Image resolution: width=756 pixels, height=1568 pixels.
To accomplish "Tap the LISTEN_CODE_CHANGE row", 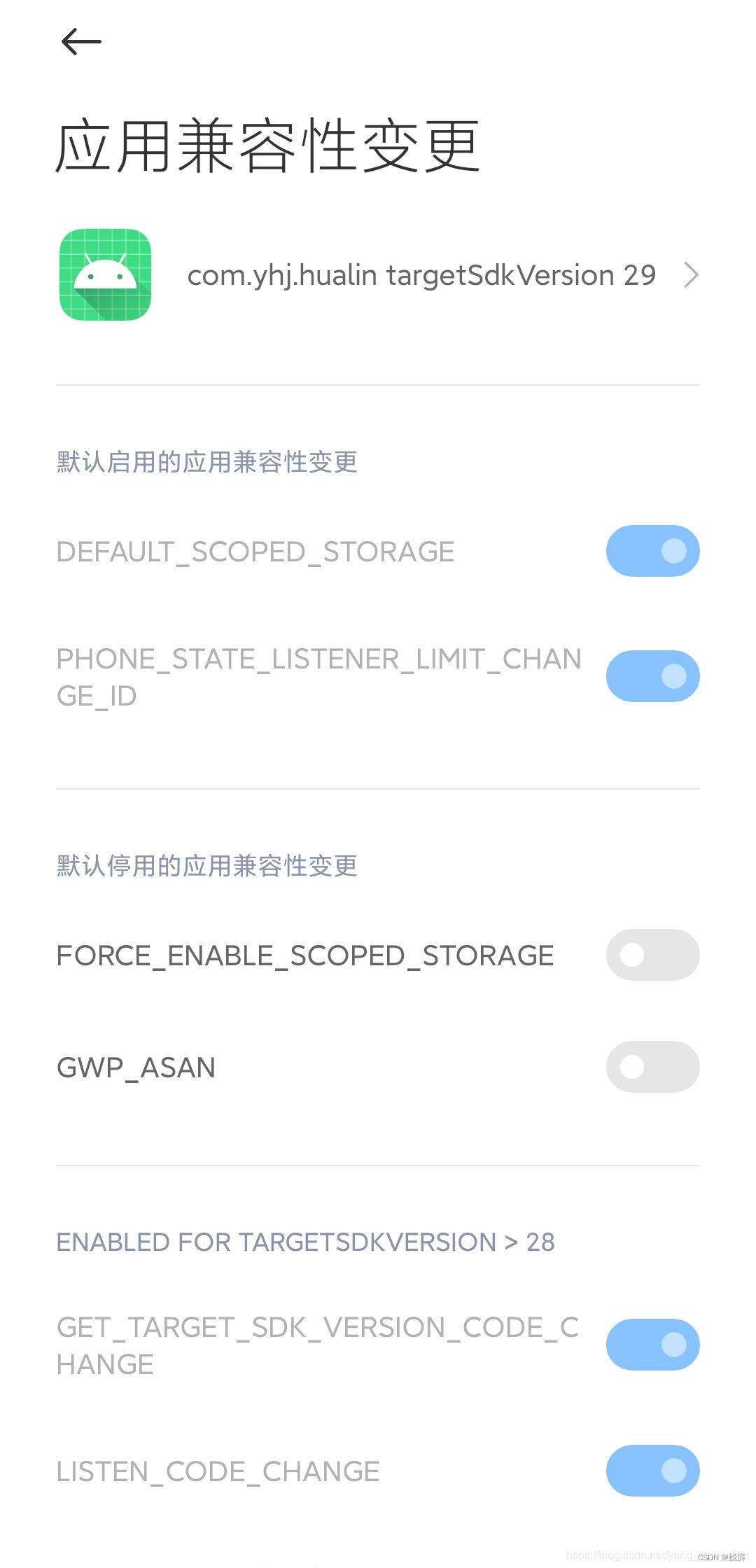I will click(217, 1470).
